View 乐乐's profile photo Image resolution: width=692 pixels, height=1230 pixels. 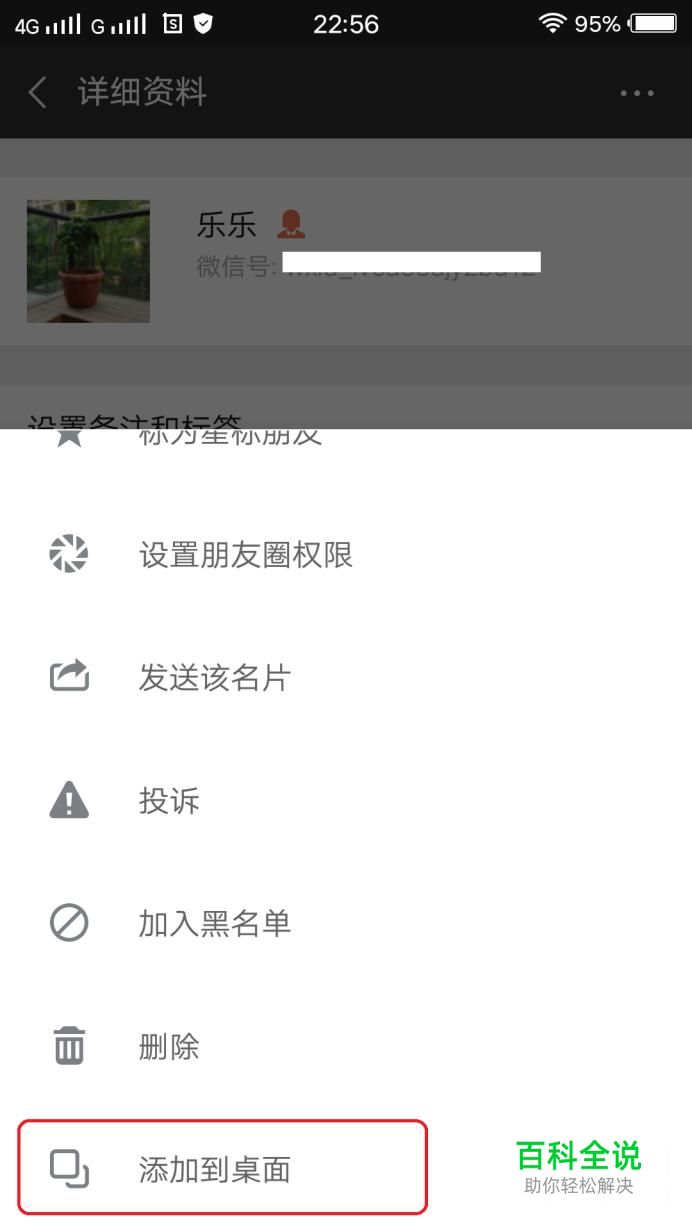(88, 261)
